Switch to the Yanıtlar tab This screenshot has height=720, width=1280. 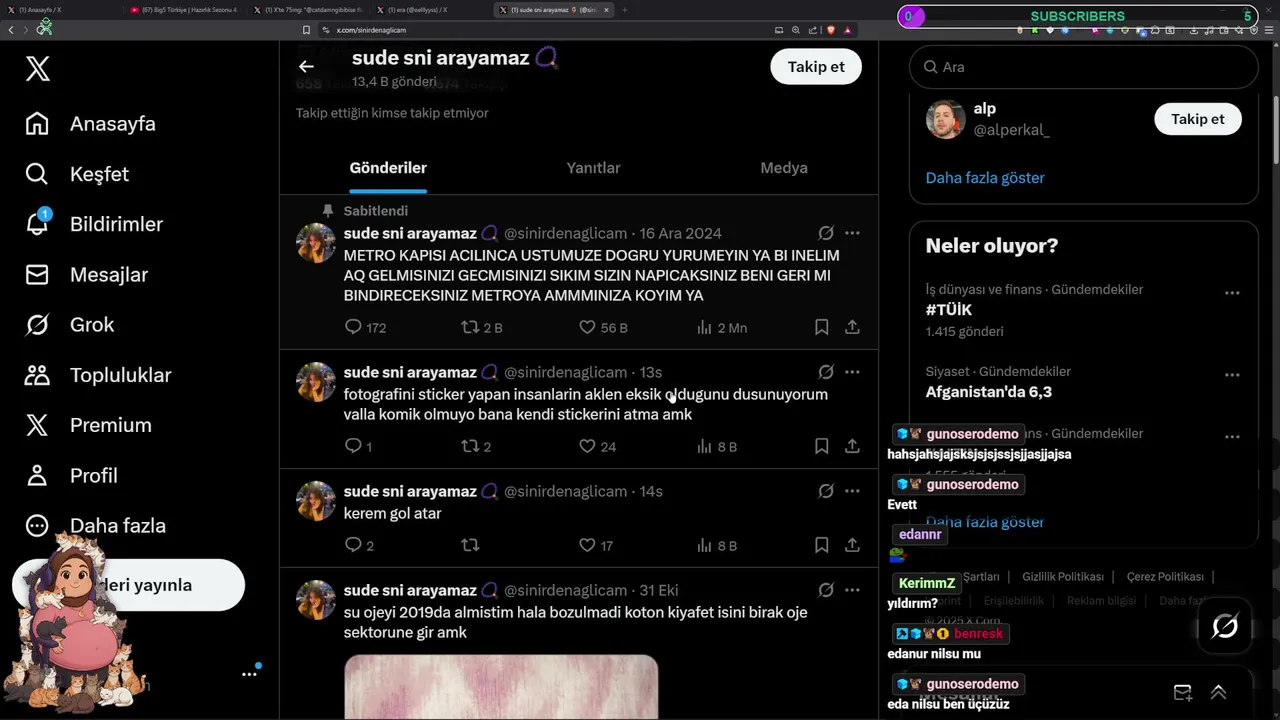tap(593, 168)
